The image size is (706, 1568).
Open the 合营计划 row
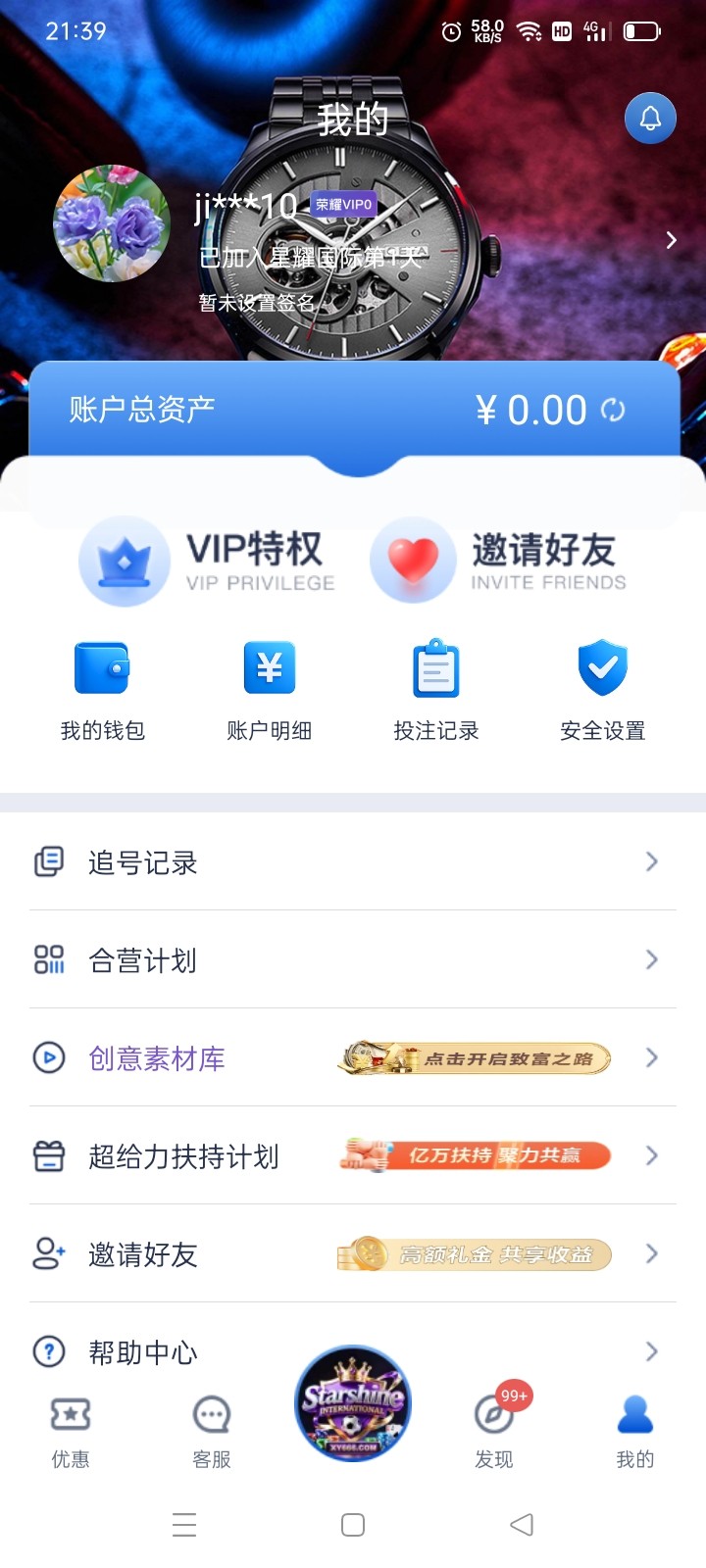pos(353,960)
